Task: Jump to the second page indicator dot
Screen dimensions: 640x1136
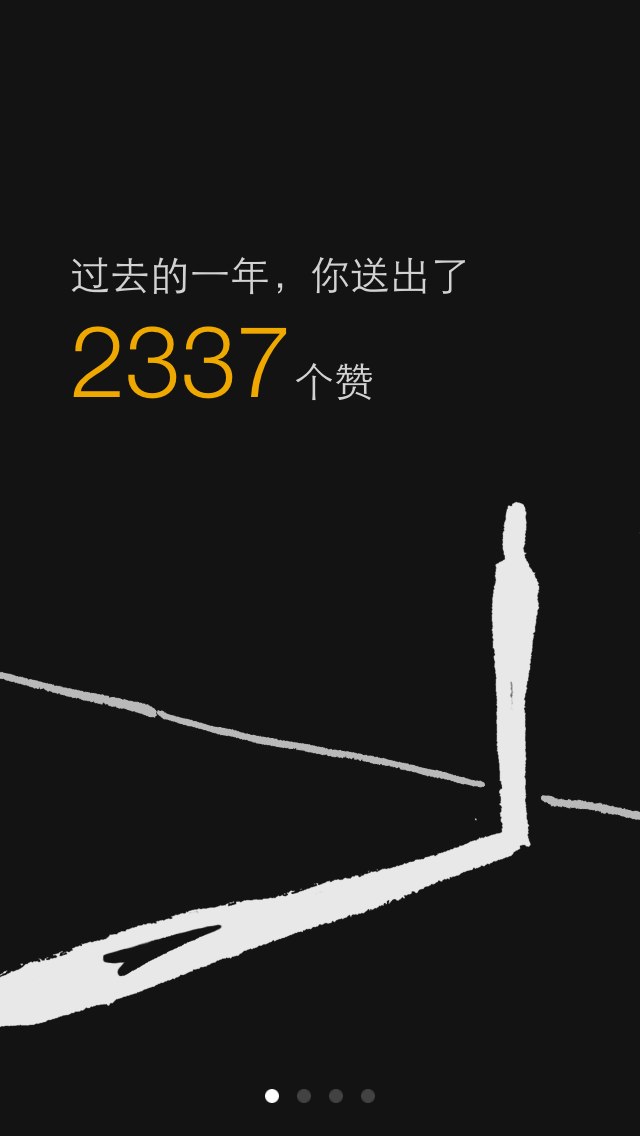Action: point(304,1095)
